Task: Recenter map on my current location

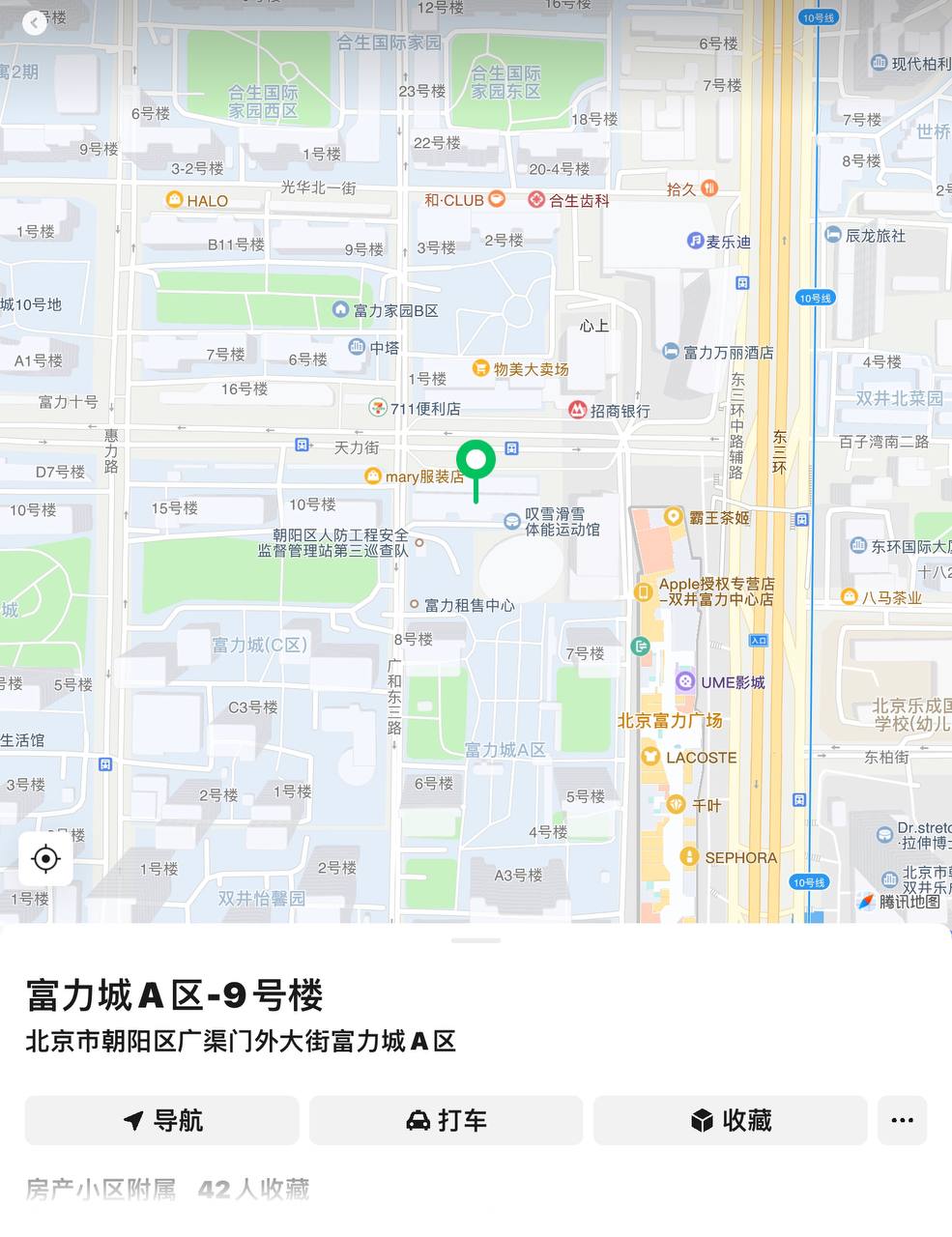Action: click(x=45, y=858)
